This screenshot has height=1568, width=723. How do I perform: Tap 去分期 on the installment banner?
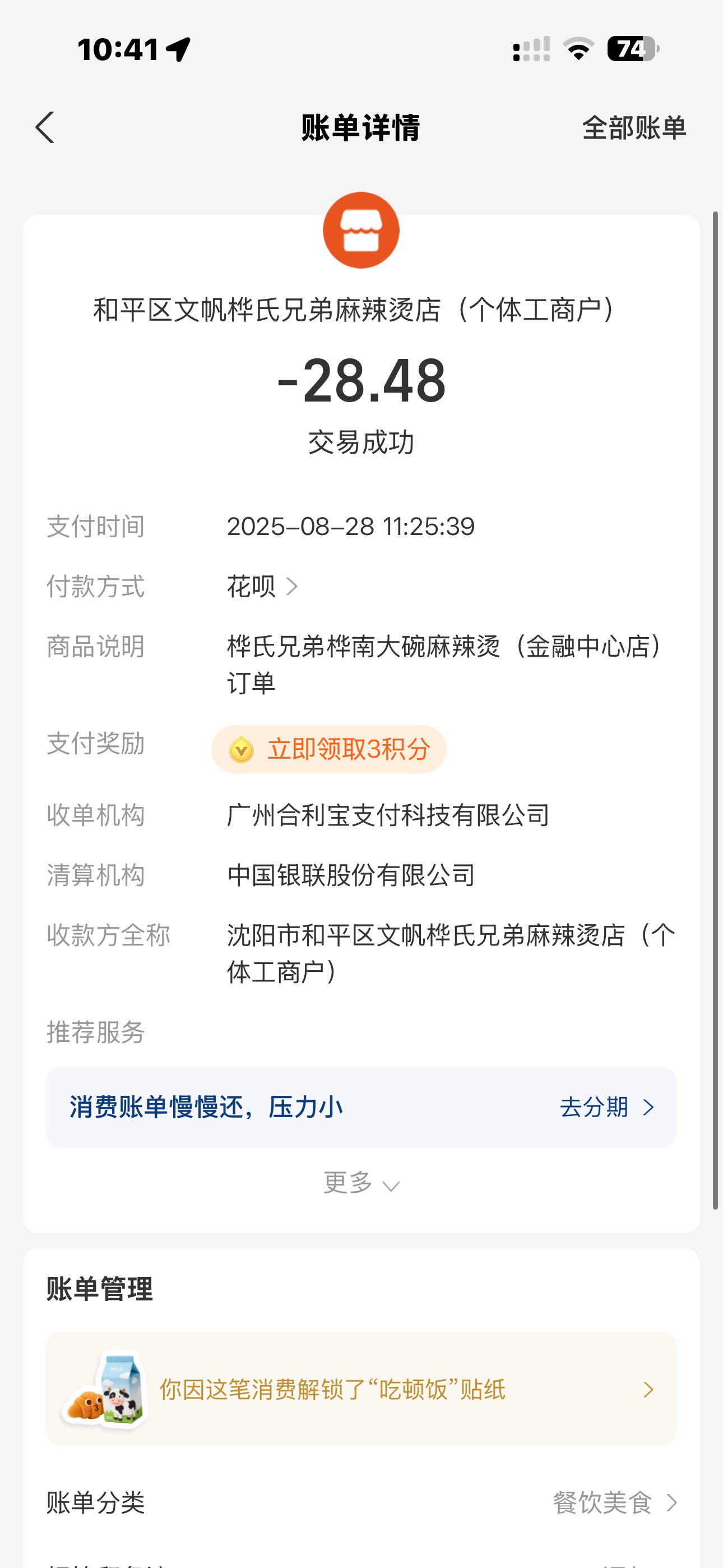tap(606, 1106)
